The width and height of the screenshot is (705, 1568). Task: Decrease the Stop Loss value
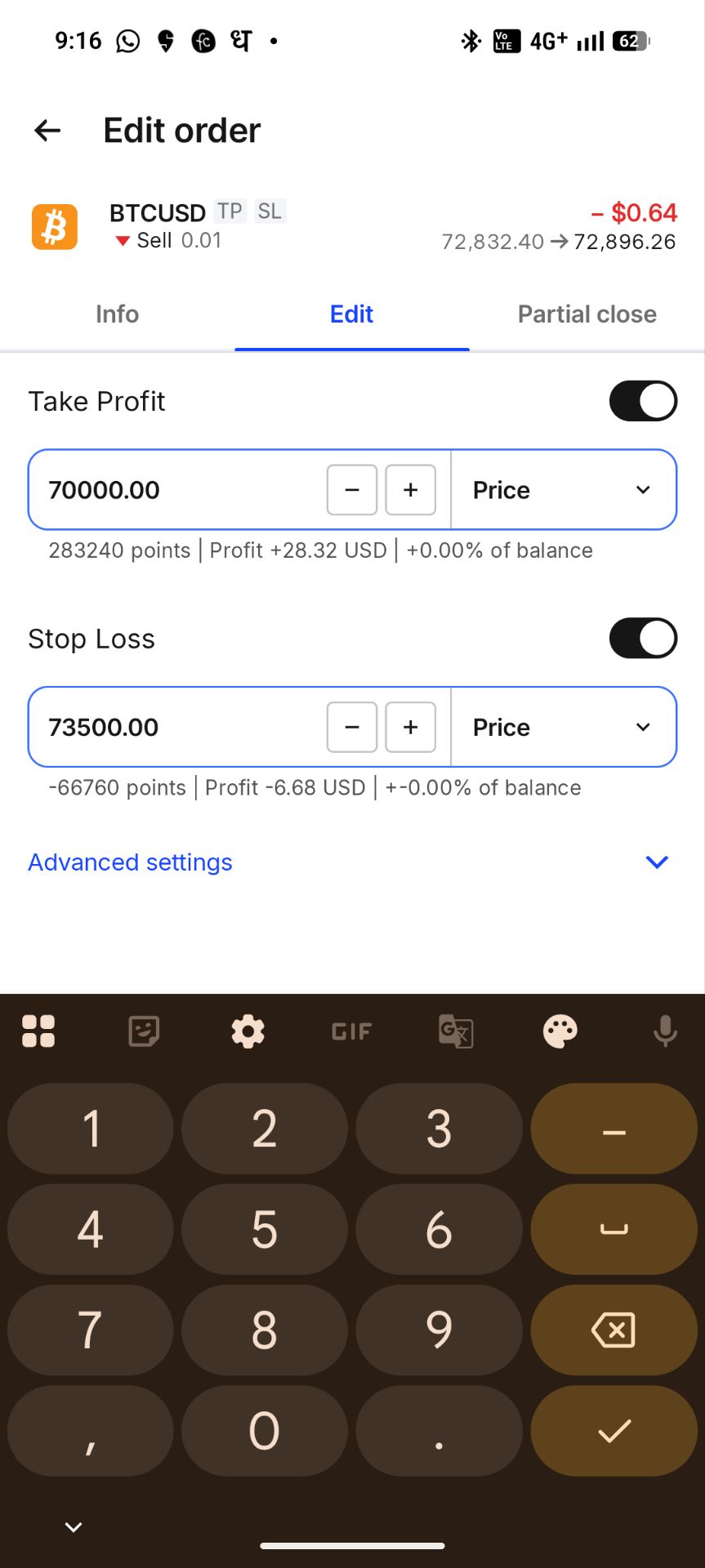click(352, 727)
